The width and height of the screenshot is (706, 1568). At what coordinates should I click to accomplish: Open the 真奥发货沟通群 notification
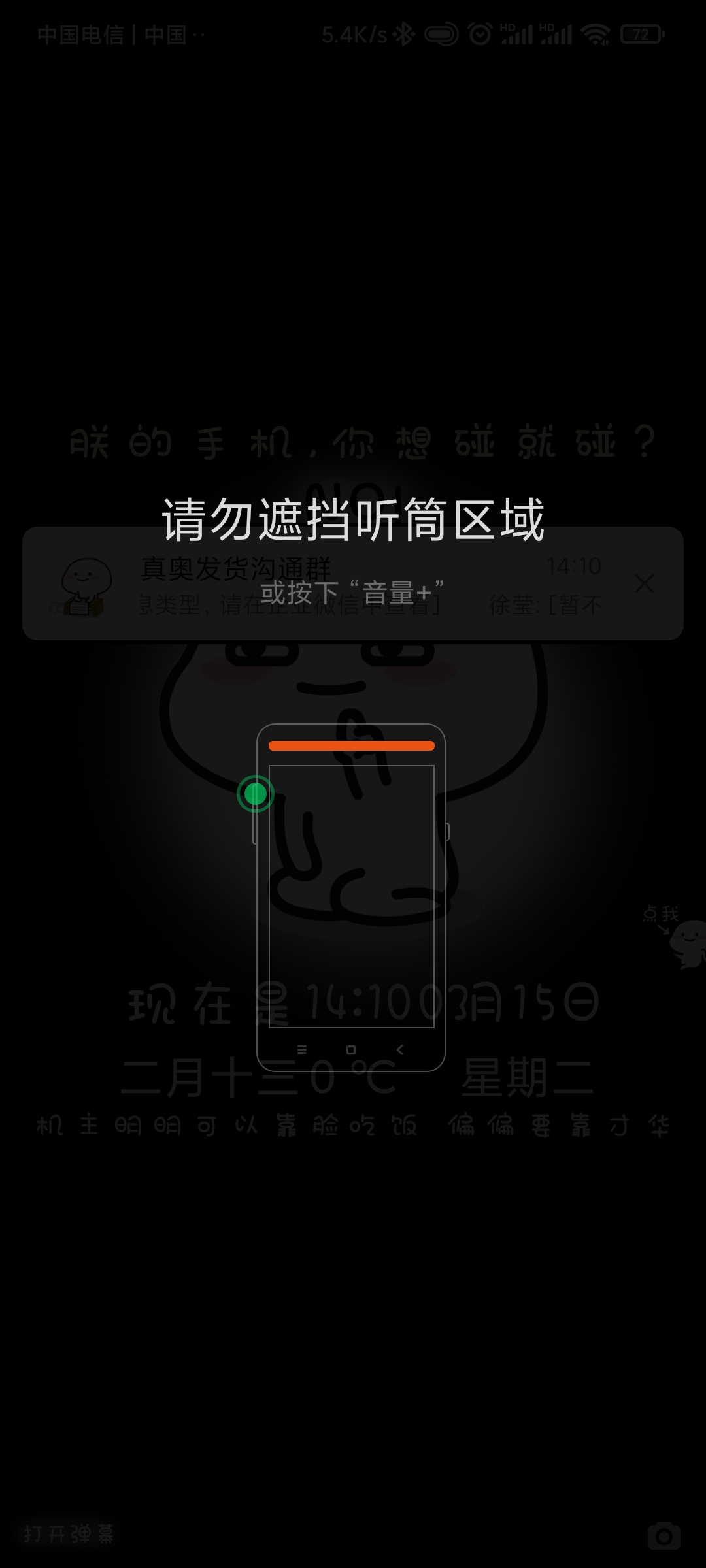click(x=353, y=583)
